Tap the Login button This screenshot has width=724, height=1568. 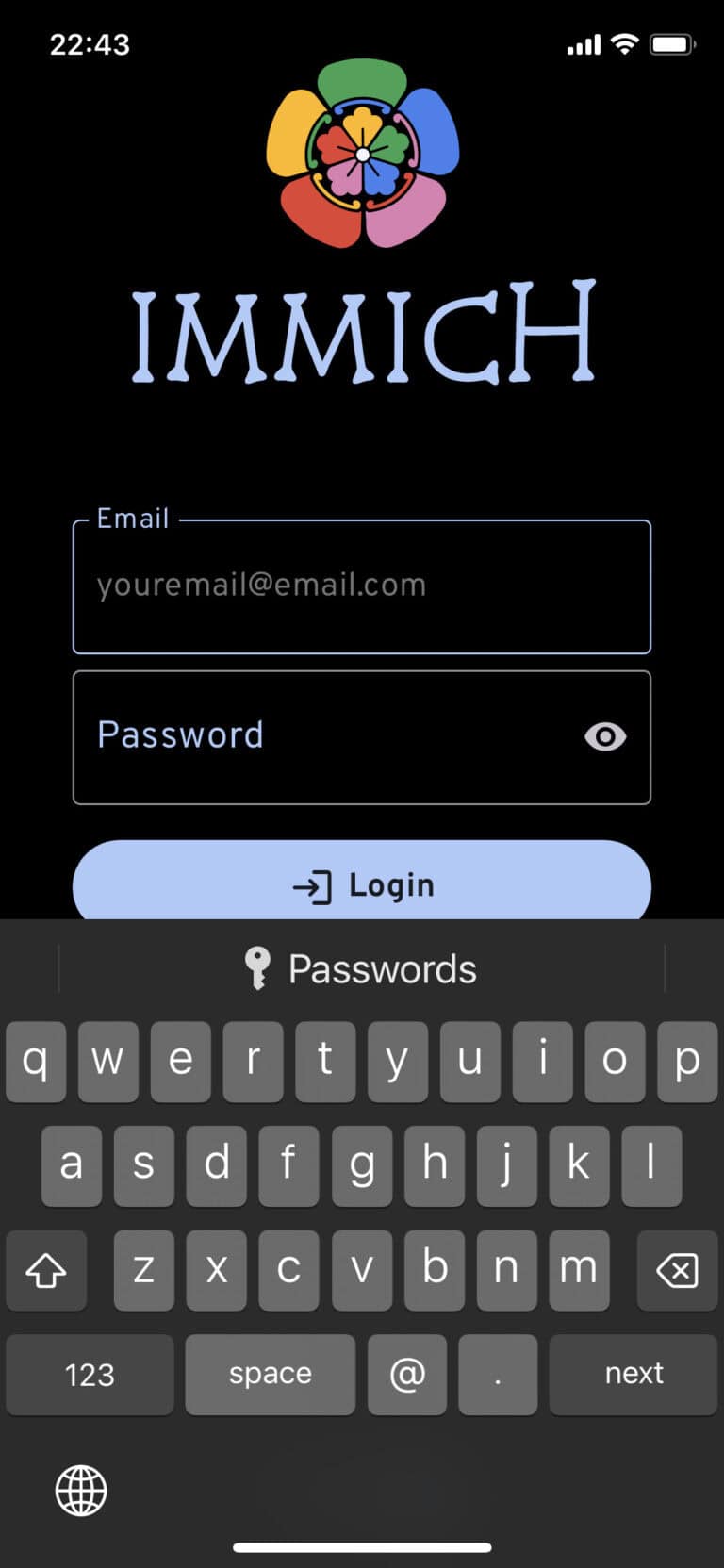(361, 883)
